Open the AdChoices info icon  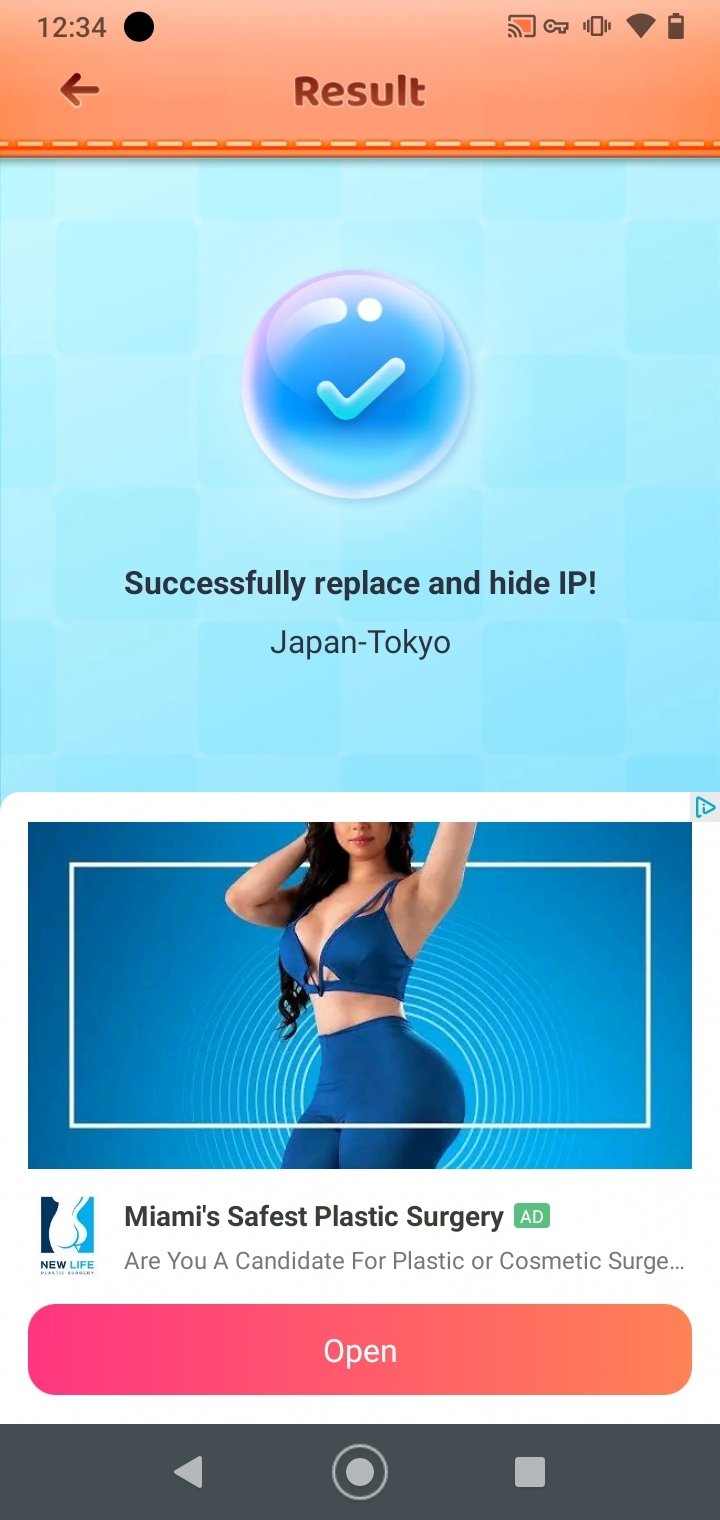(706, 807)
